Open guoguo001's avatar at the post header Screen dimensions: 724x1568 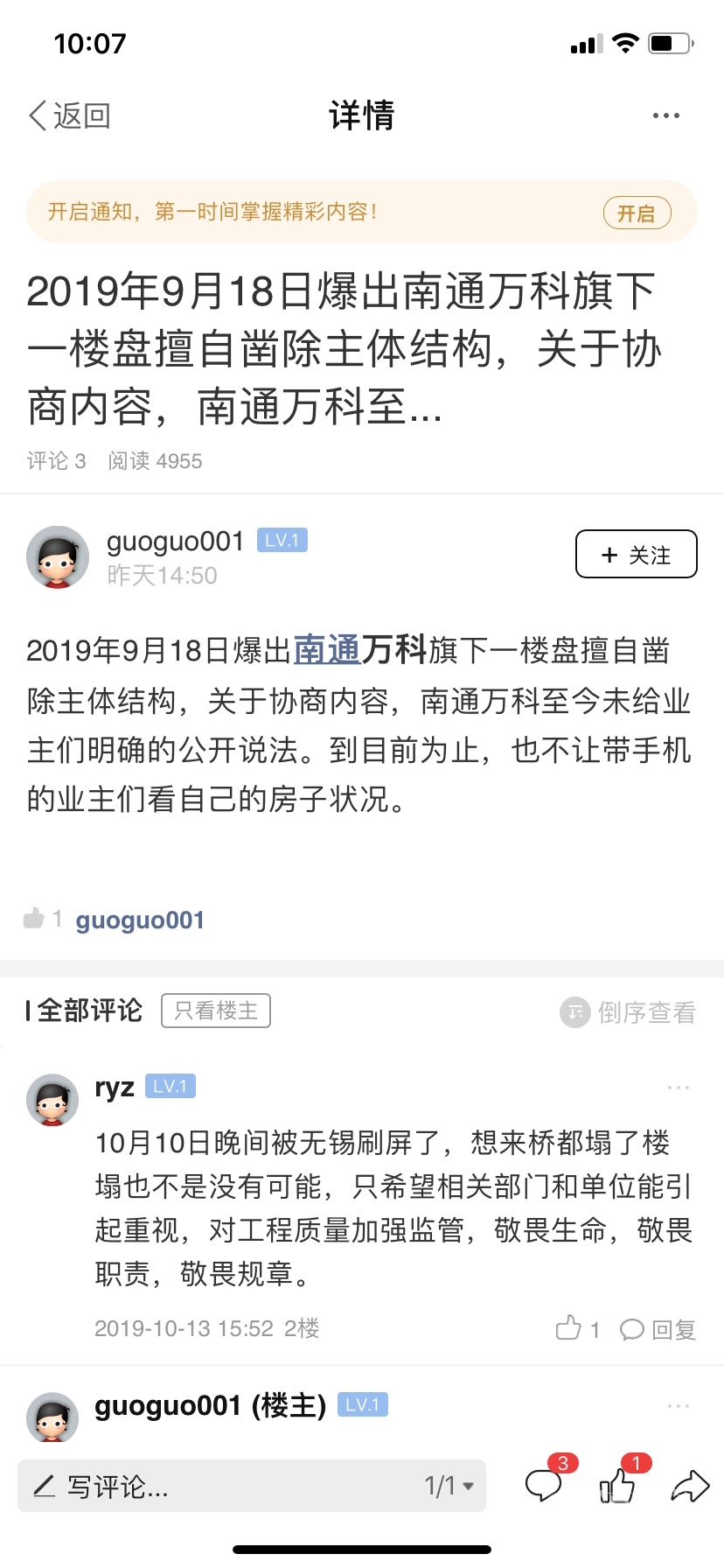[x=58, y=557]
